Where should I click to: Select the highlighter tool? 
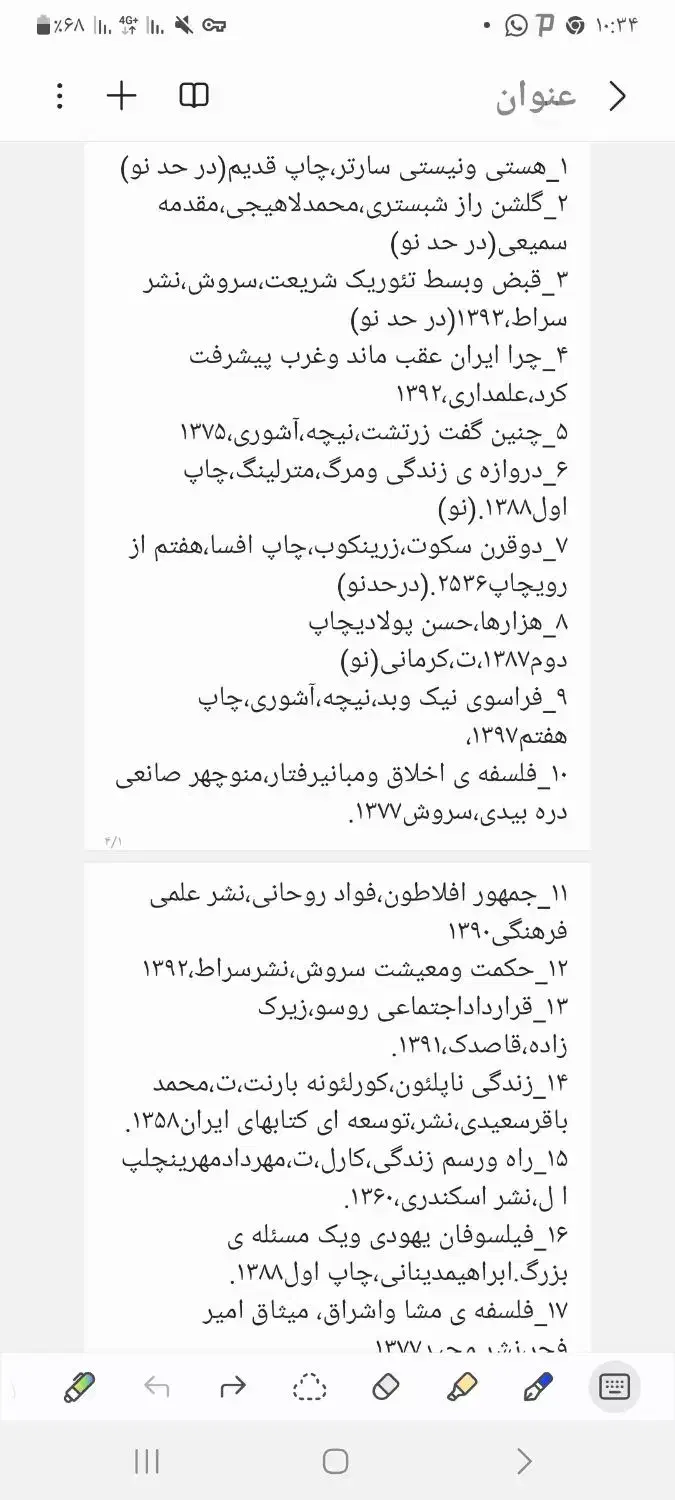tap(462, 1386)
